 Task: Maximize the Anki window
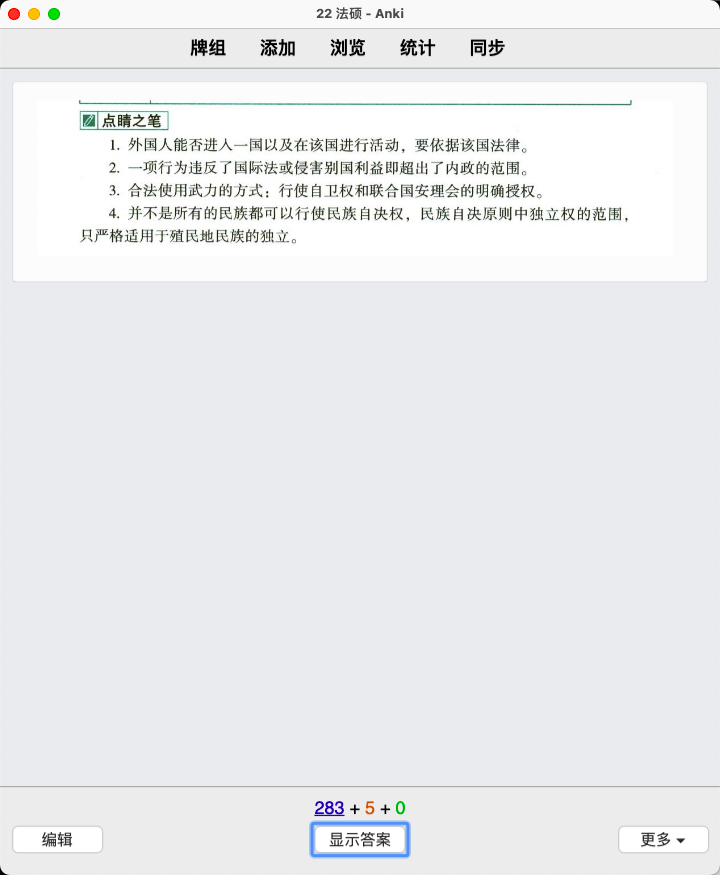54,14
